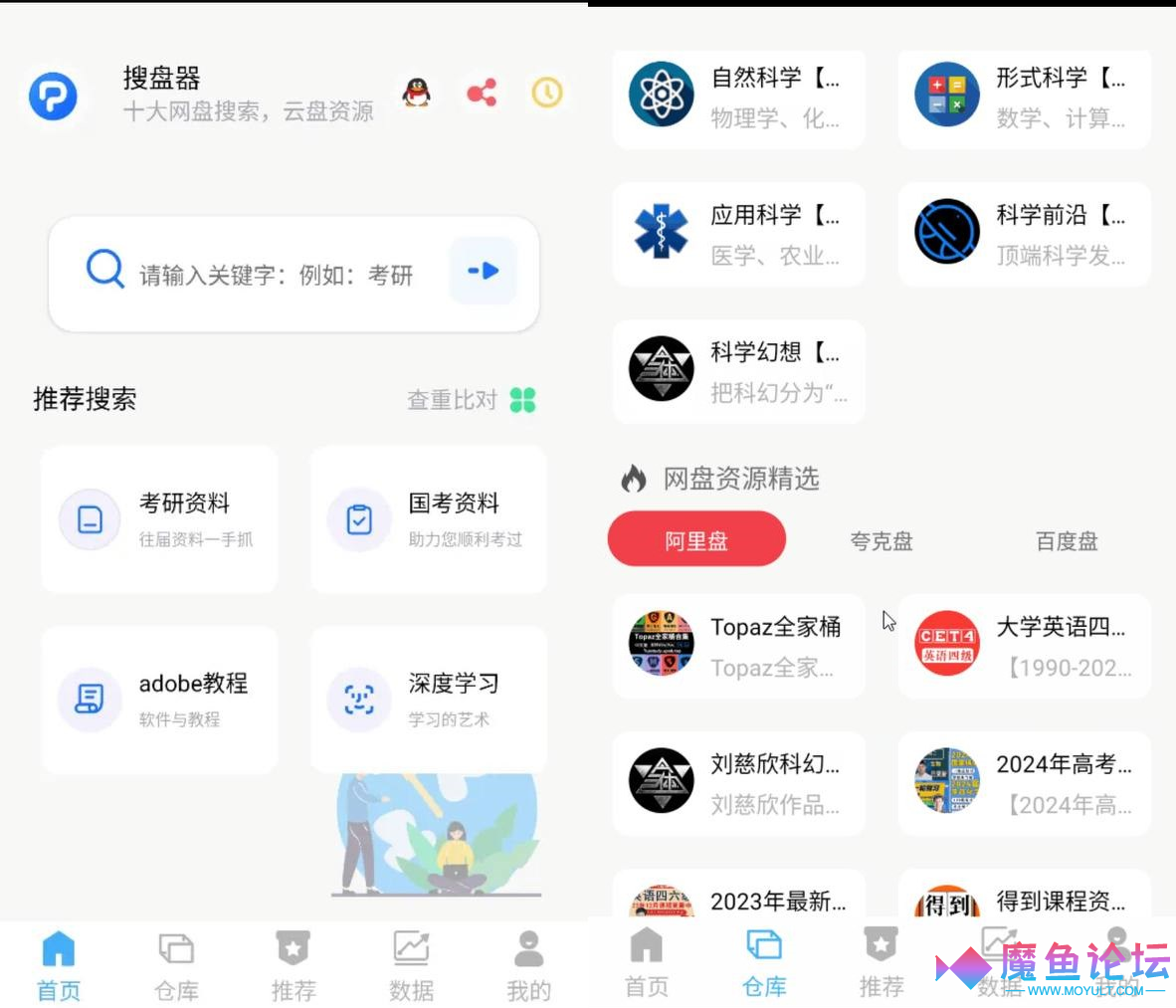The height and width of the screenshot is (1008, 1176).
Task: Open the 考研资料 recommended search card
Action: 159,519
